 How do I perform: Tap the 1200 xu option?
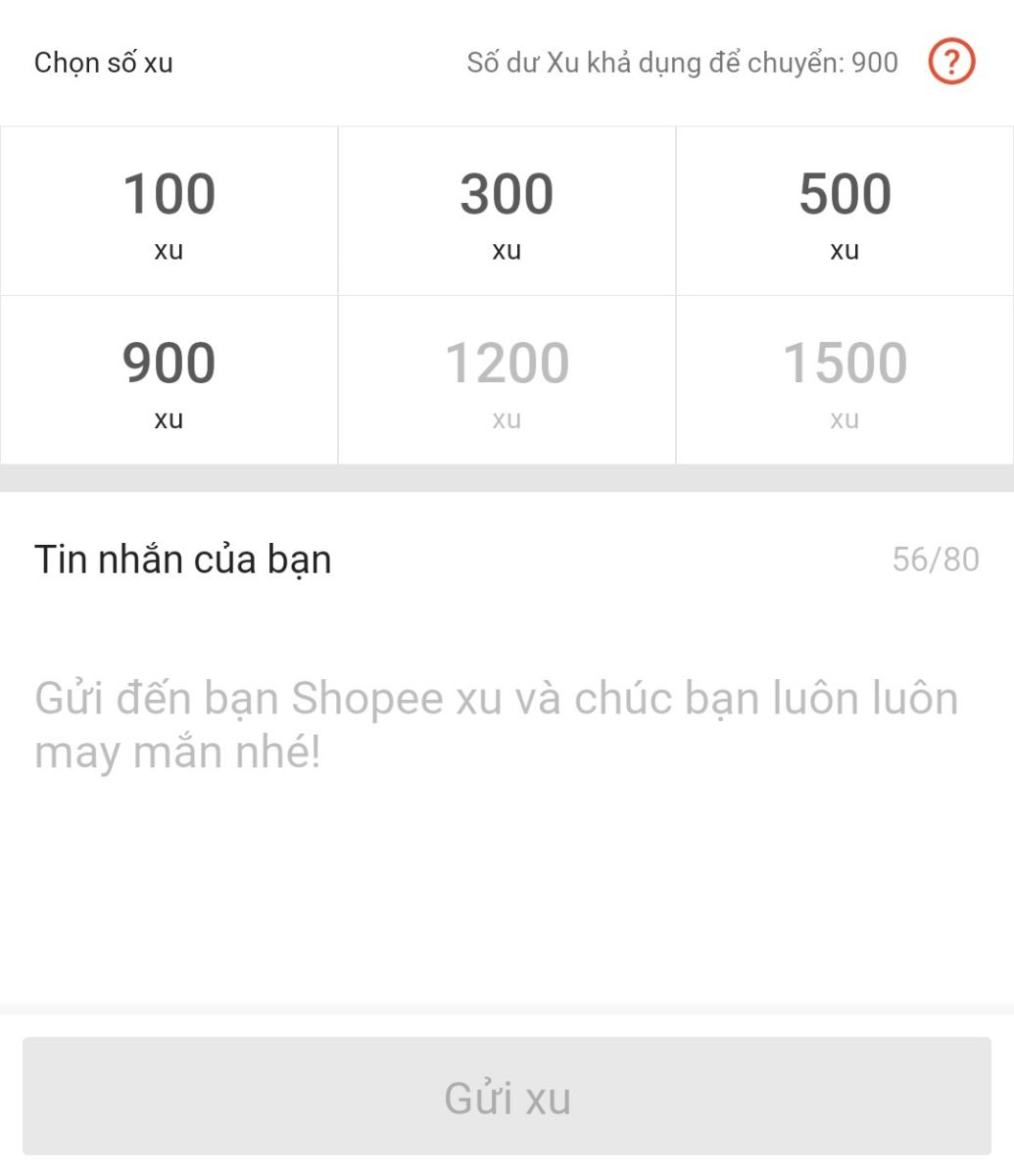pyautogui.click(x=507, y=380)
